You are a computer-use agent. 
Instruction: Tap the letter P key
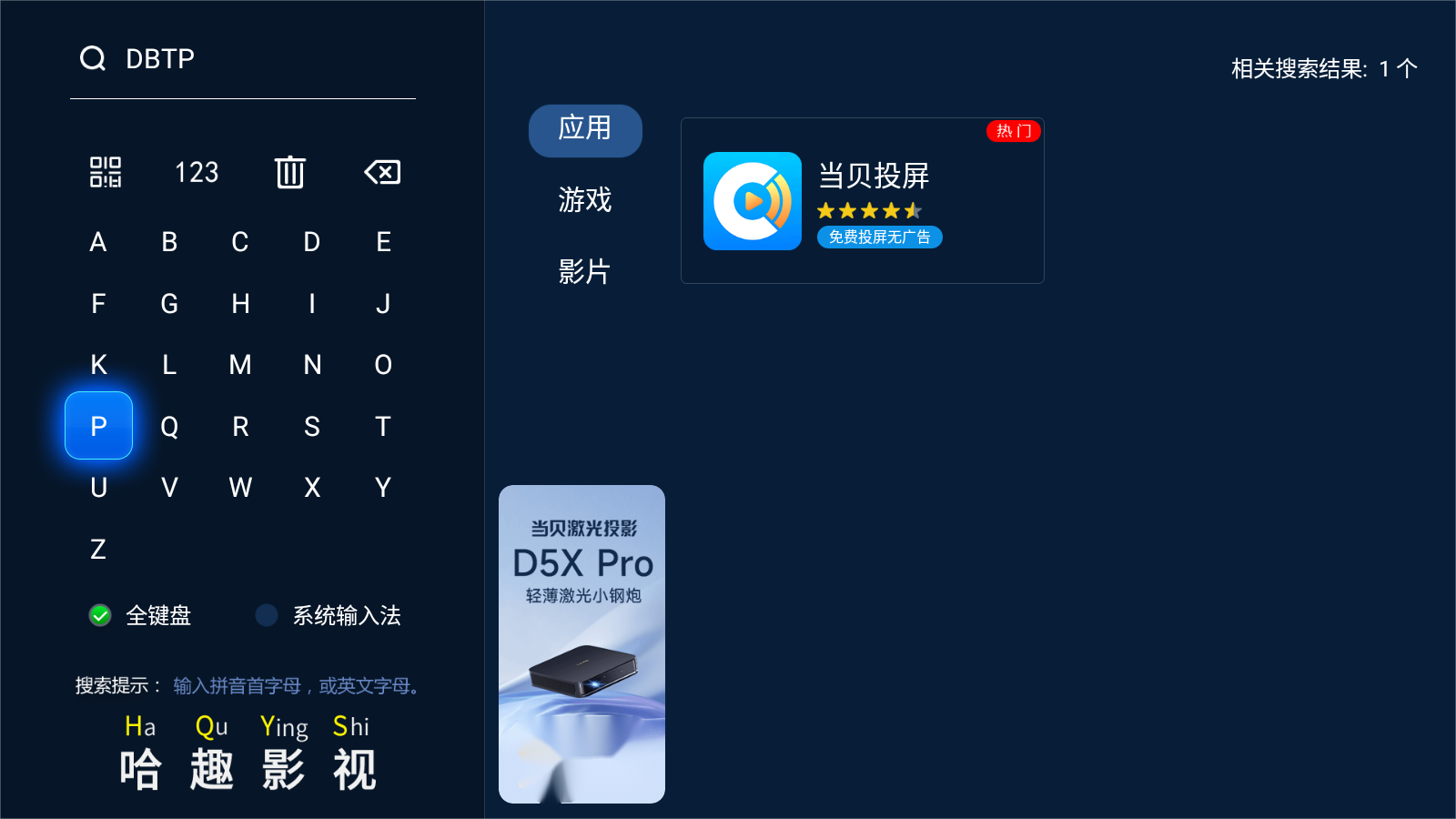click(98, 426)
